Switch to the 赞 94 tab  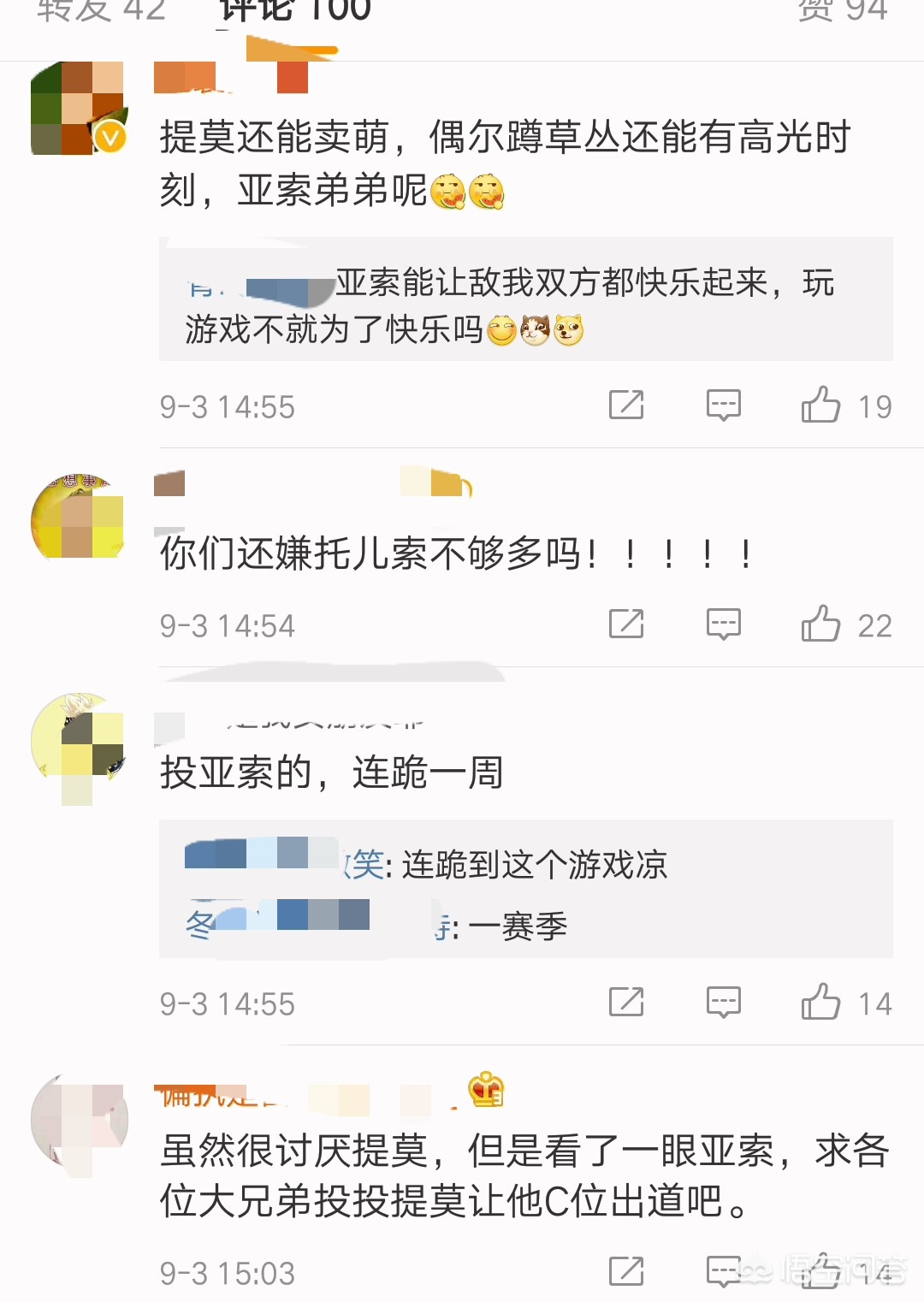pos(842,10)
